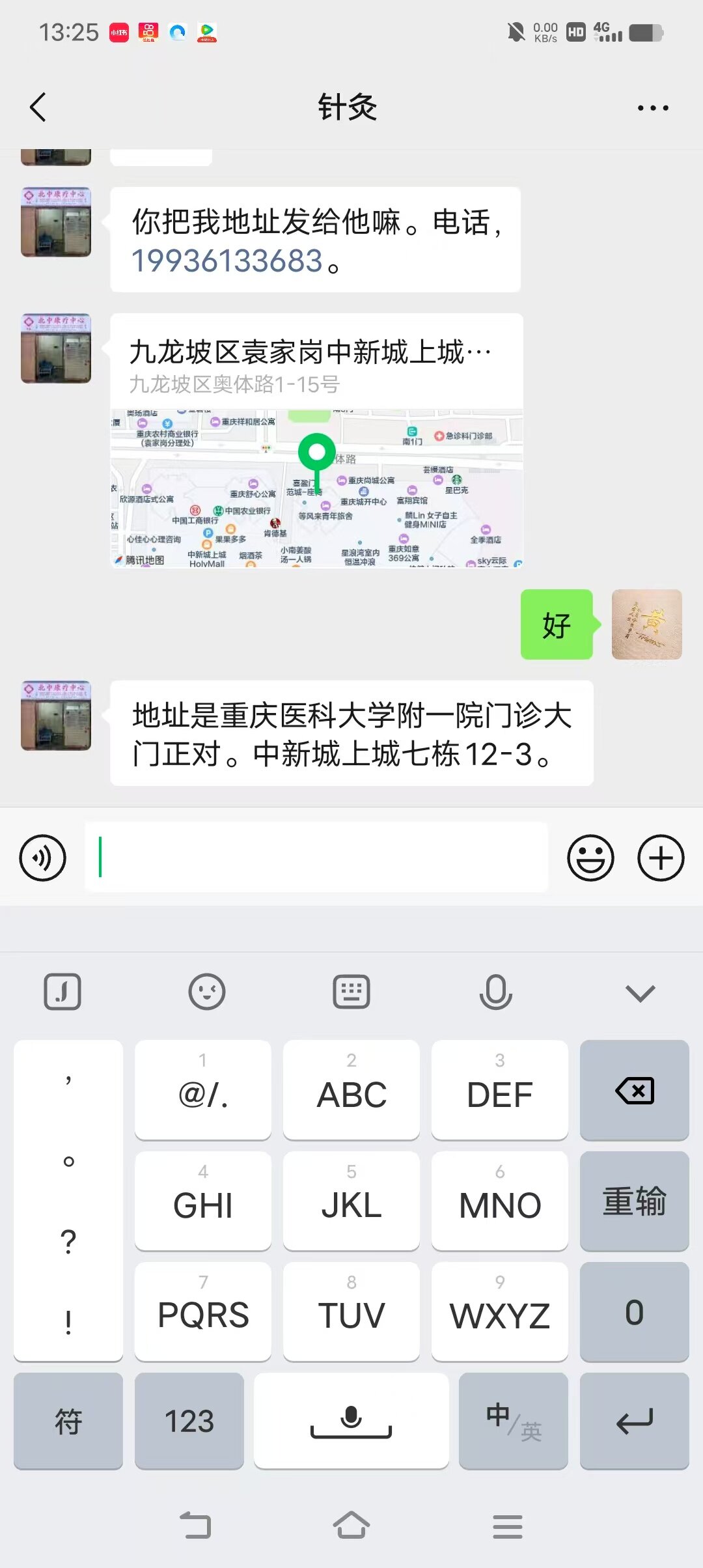Toggle Chinese/English input with 中/英 key
The width and height of the screenshot is (703, 1568).
[513, 1421]
